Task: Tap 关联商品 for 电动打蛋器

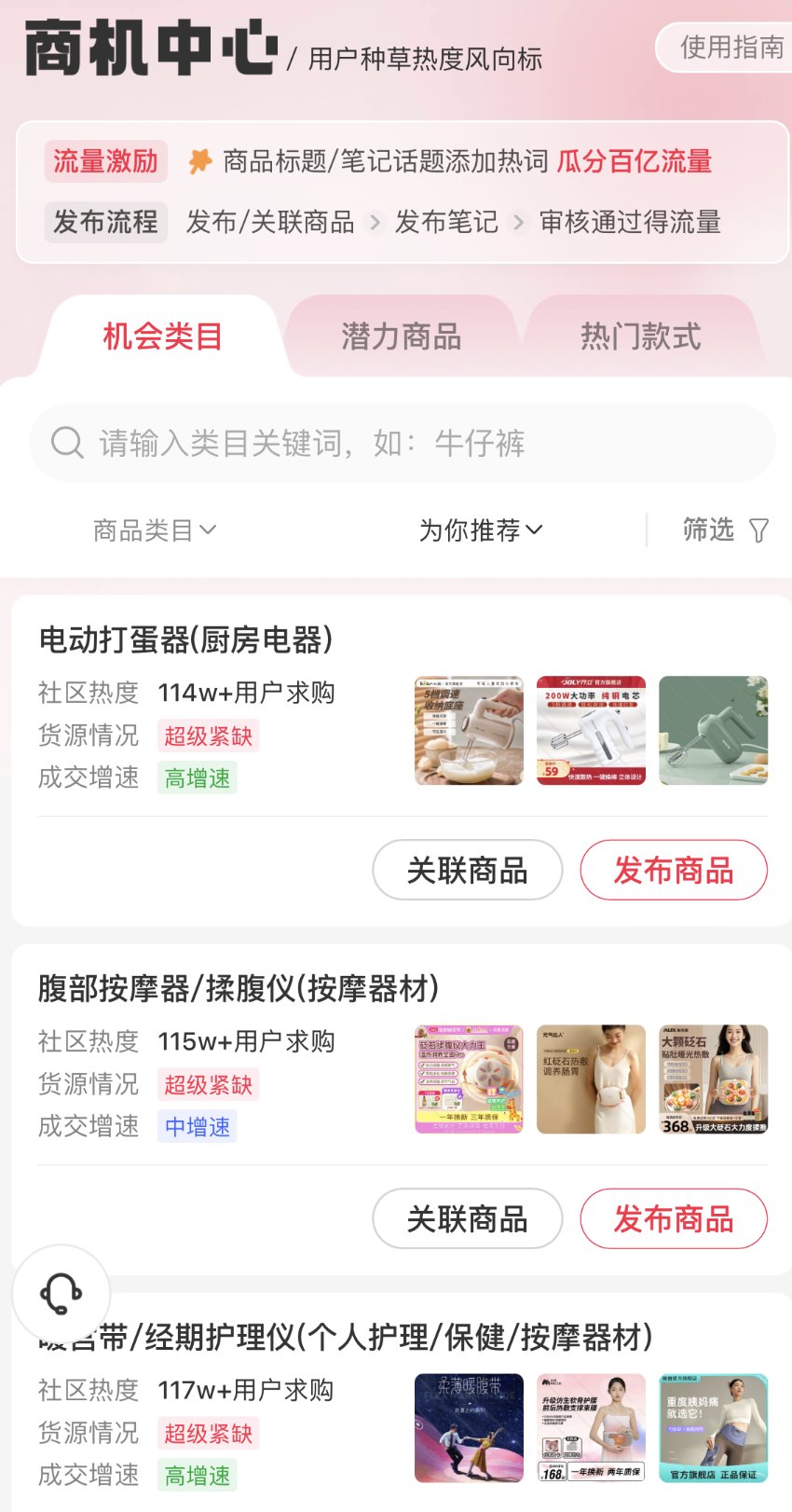Action: click(467, 871)
